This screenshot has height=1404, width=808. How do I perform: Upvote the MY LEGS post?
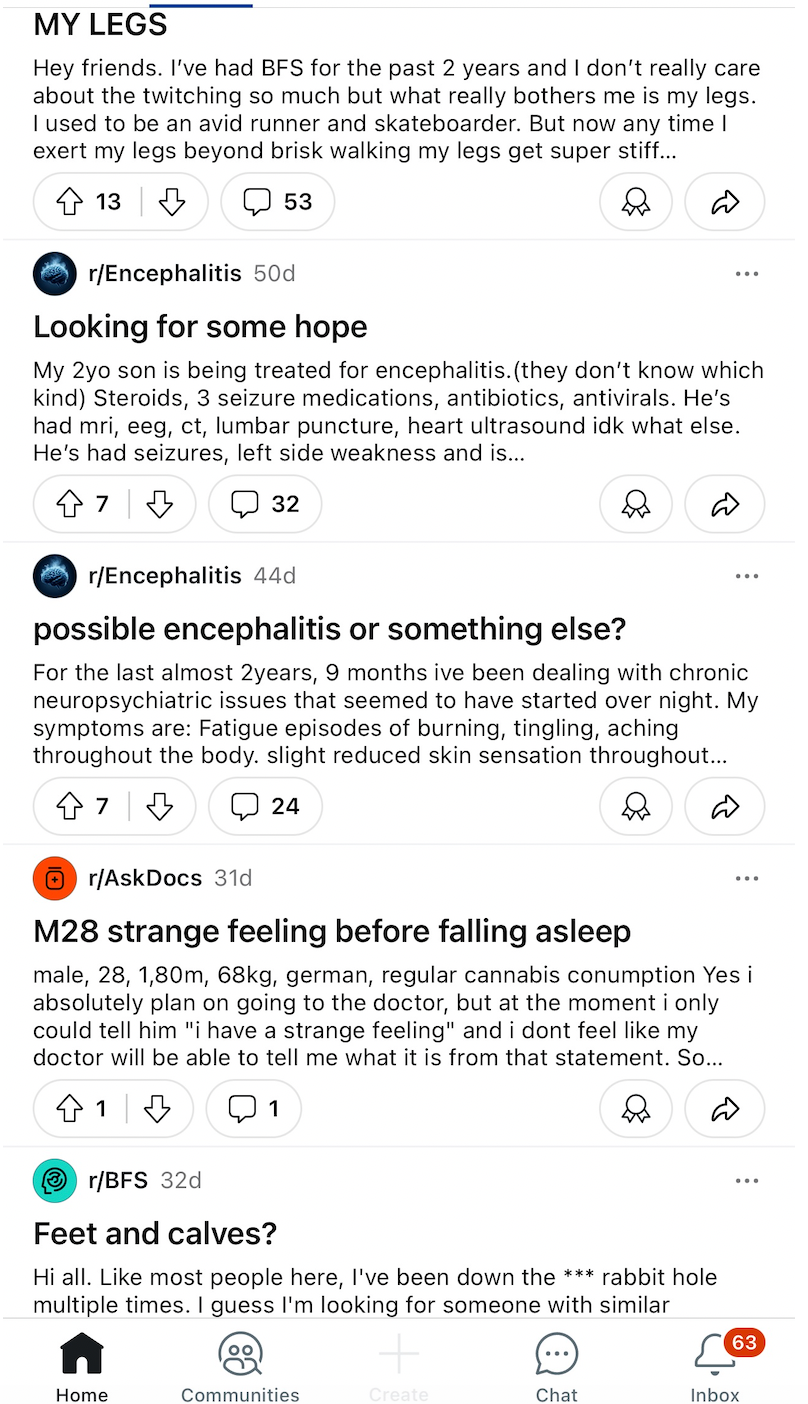(69, 202)
